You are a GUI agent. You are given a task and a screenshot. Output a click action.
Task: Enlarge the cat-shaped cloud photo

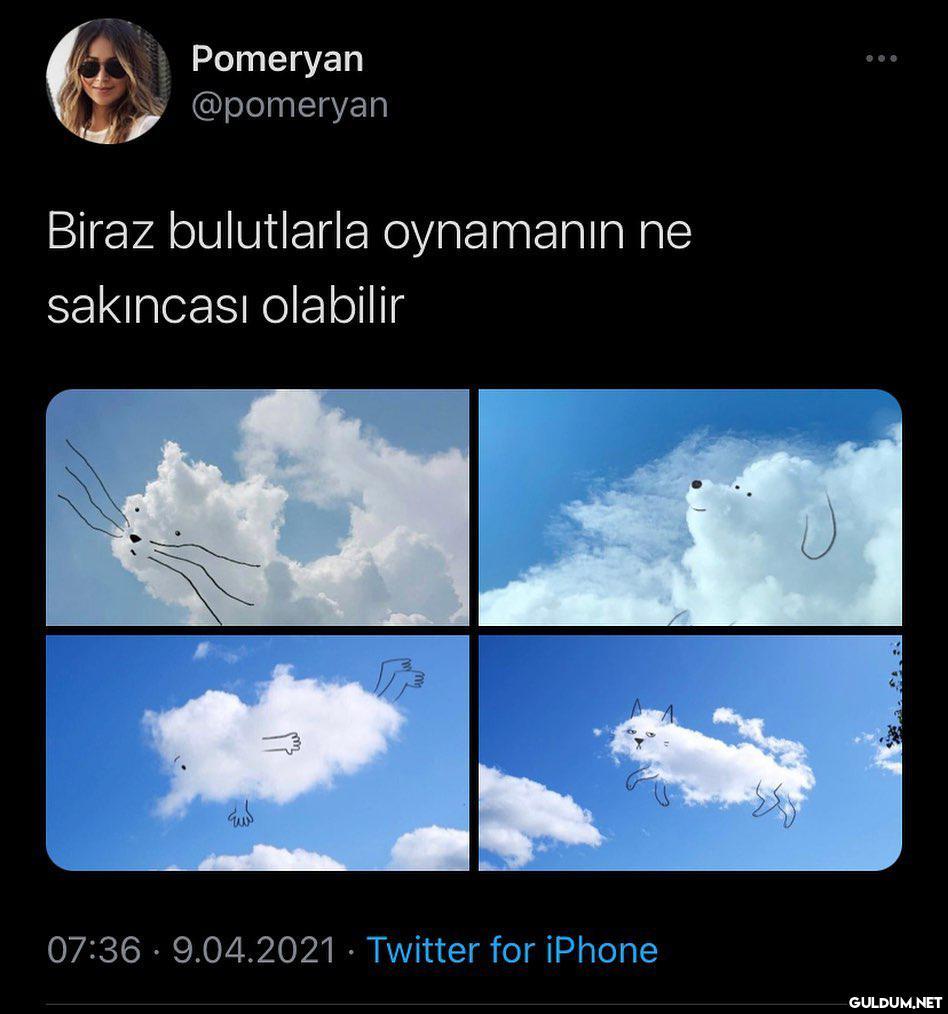[690, 753]
